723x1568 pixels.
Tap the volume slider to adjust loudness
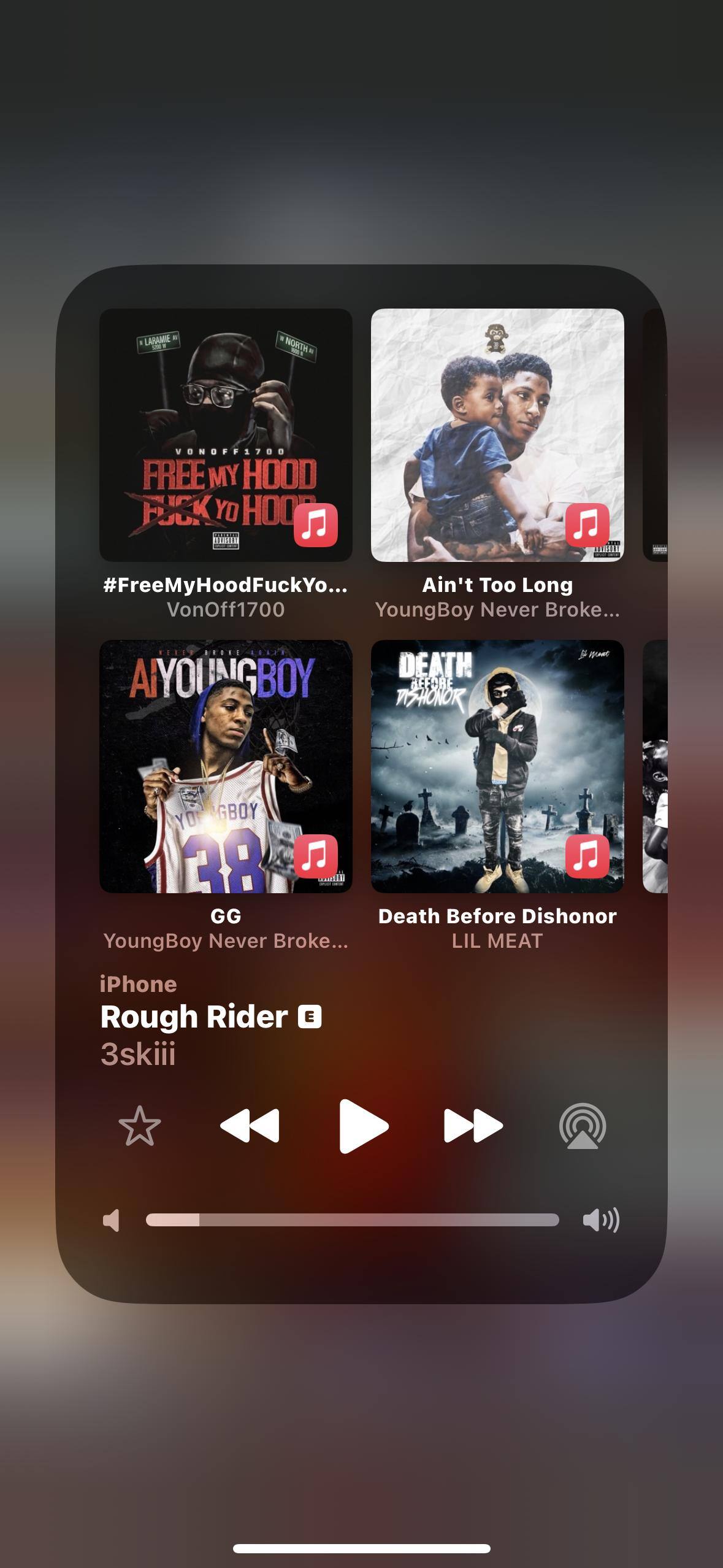pos(352,1220)
